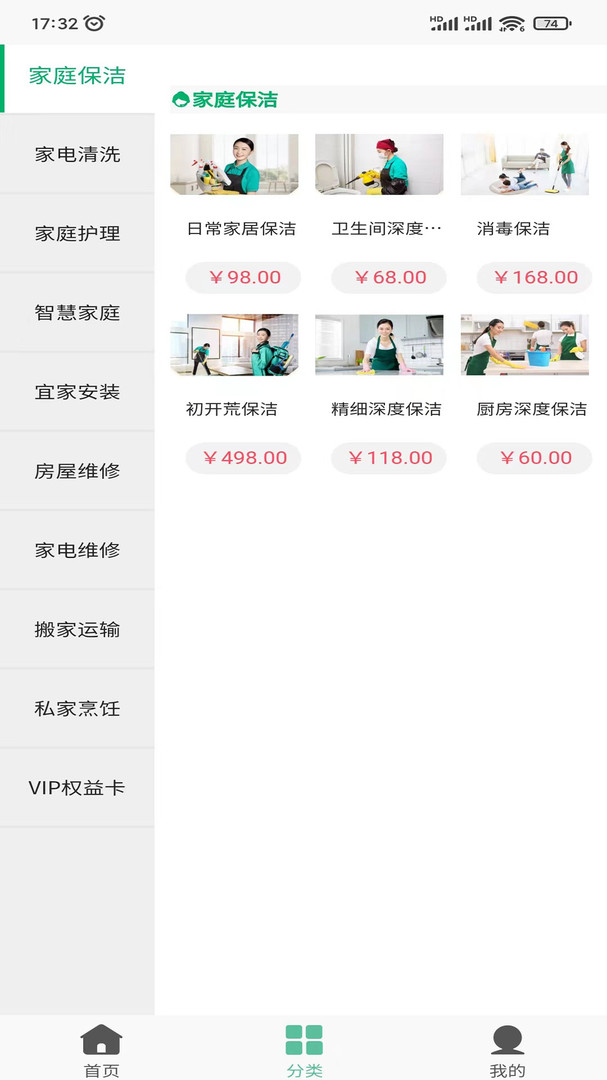Open the 智慧家庭 category
This screenshot has height=1080, width=607.
click(x=77, y=312)
